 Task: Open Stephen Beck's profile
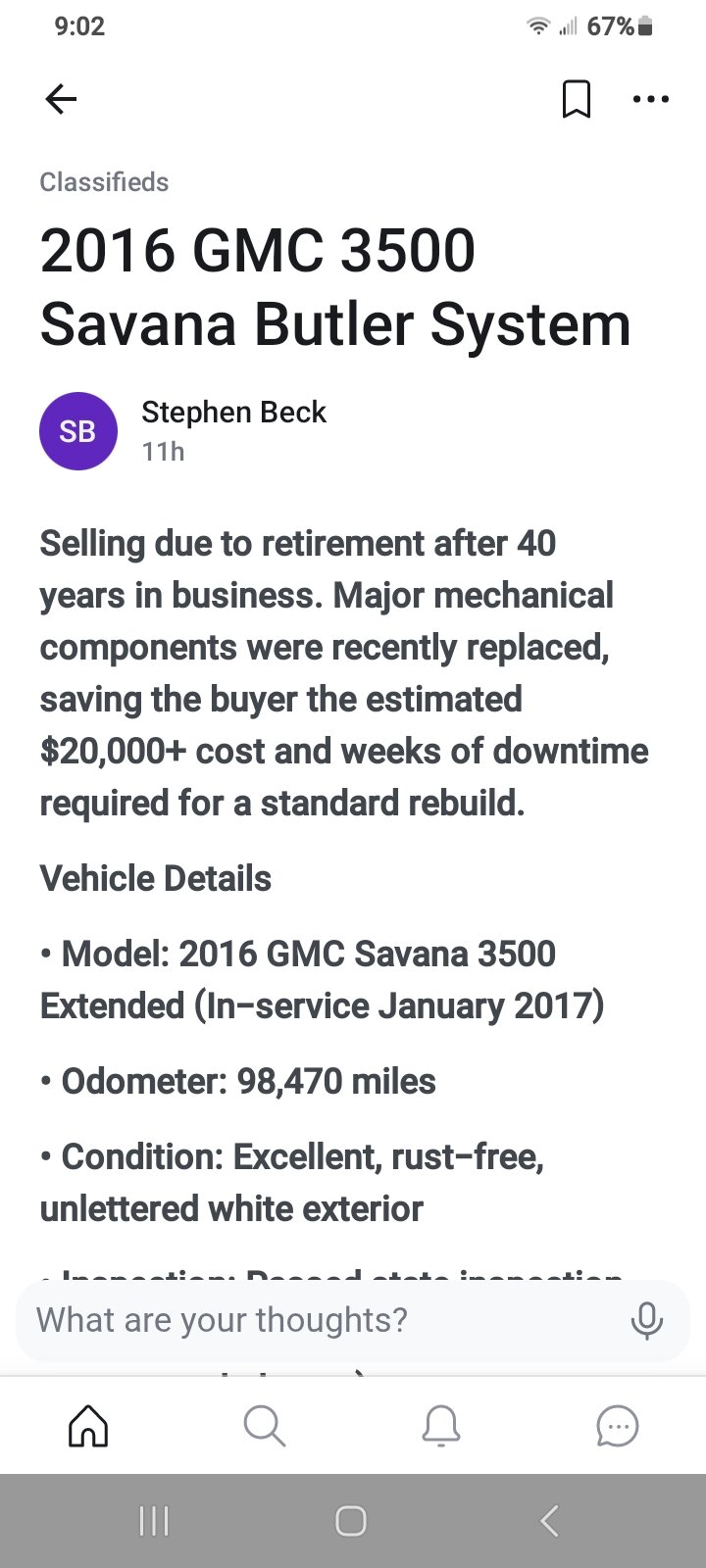click(232, 413)
